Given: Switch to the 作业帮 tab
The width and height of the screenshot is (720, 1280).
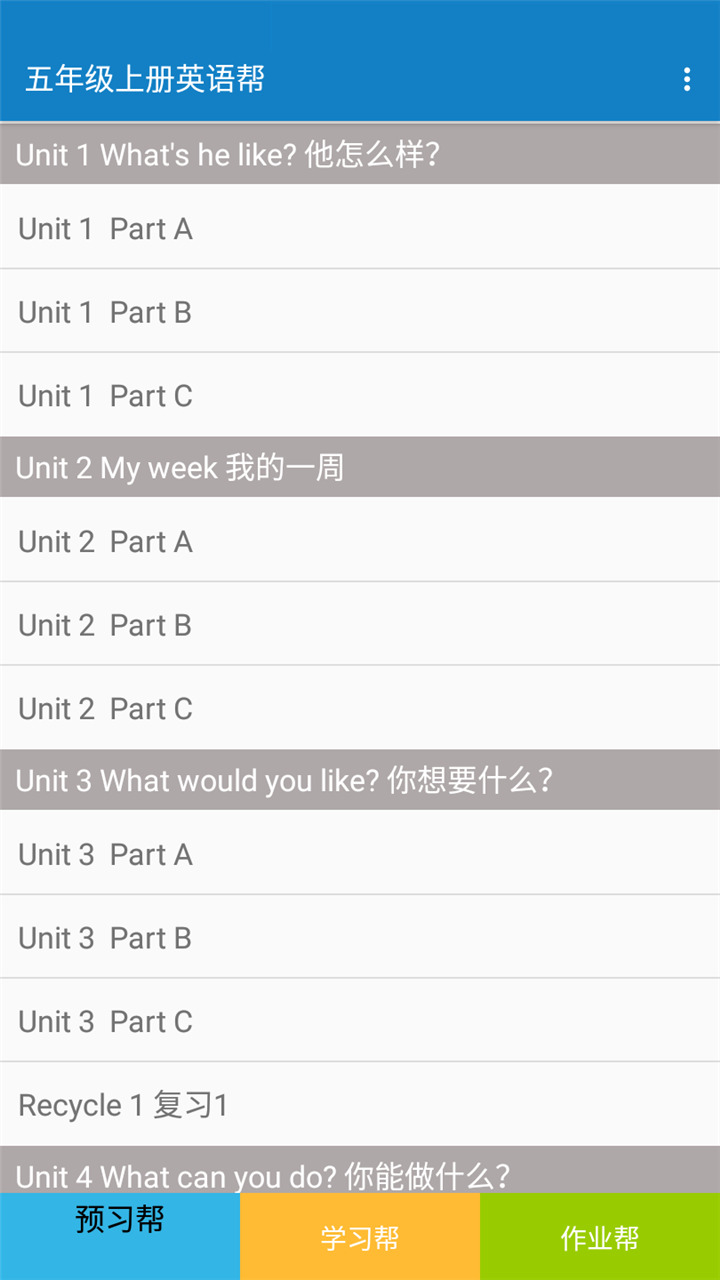Looking at the screenshot, I should tap(600, 1238).
